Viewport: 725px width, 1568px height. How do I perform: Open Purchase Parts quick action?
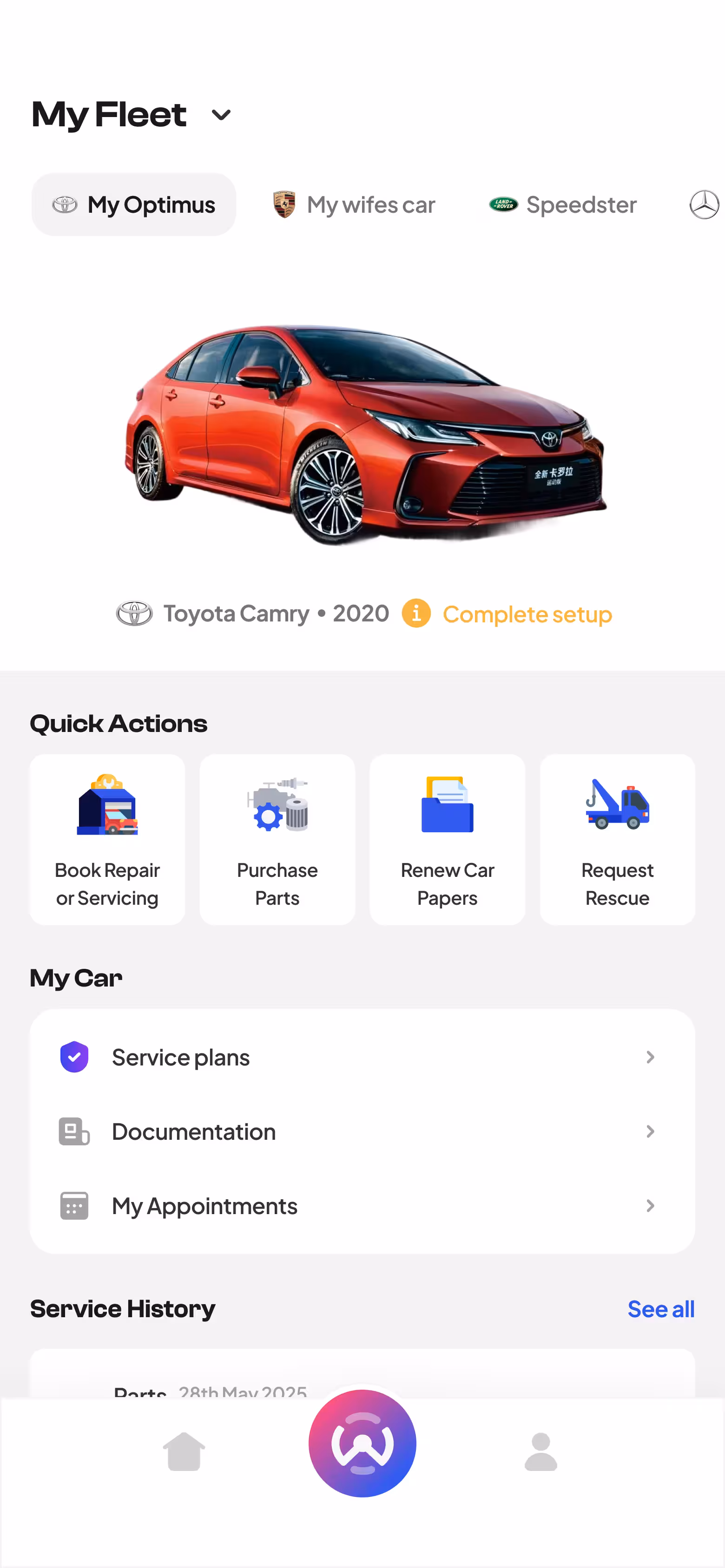(x=277, y=839)
